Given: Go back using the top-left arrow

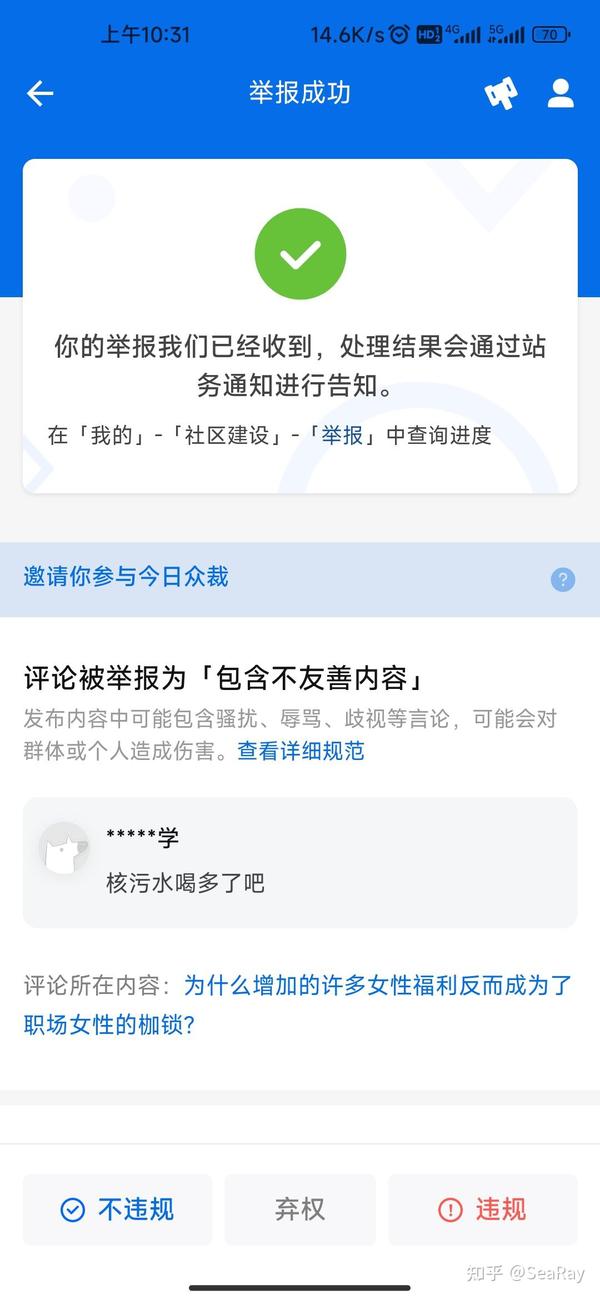Looking at the screenshot, I should point(39,94).
